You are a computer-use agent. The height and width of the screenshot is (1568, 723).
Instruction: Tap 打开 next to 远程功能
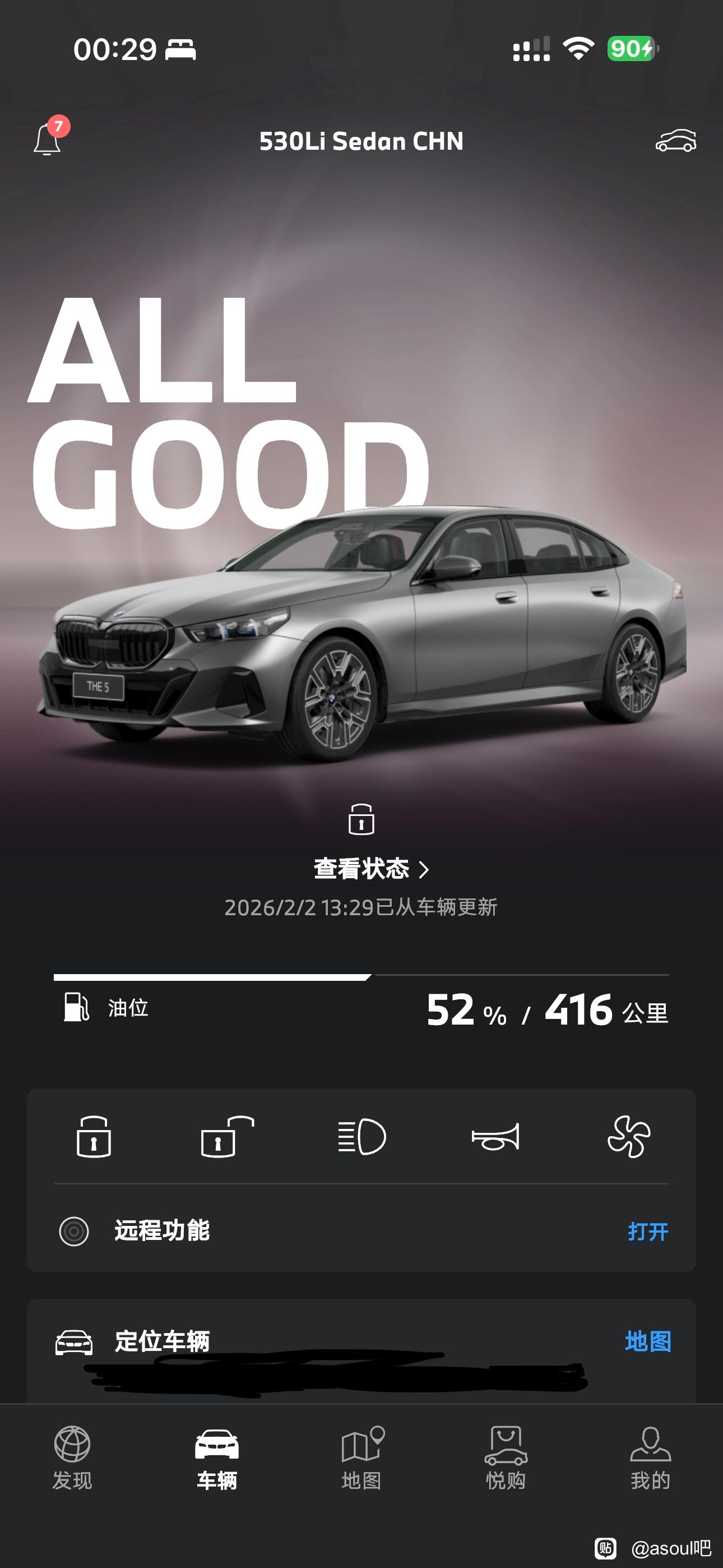[648, 1231]
